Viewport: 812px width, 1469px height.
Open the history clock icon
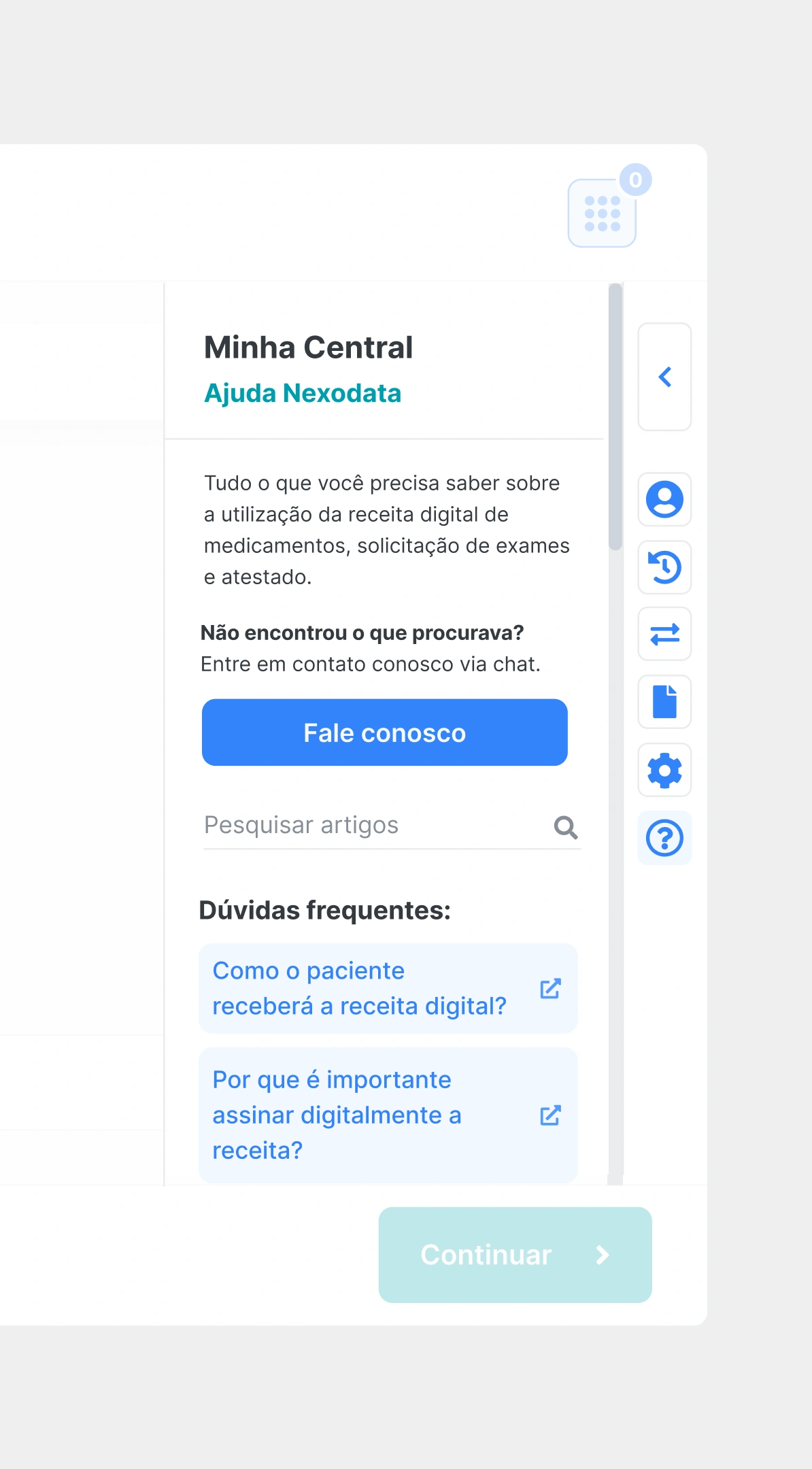tap(664, 567)
